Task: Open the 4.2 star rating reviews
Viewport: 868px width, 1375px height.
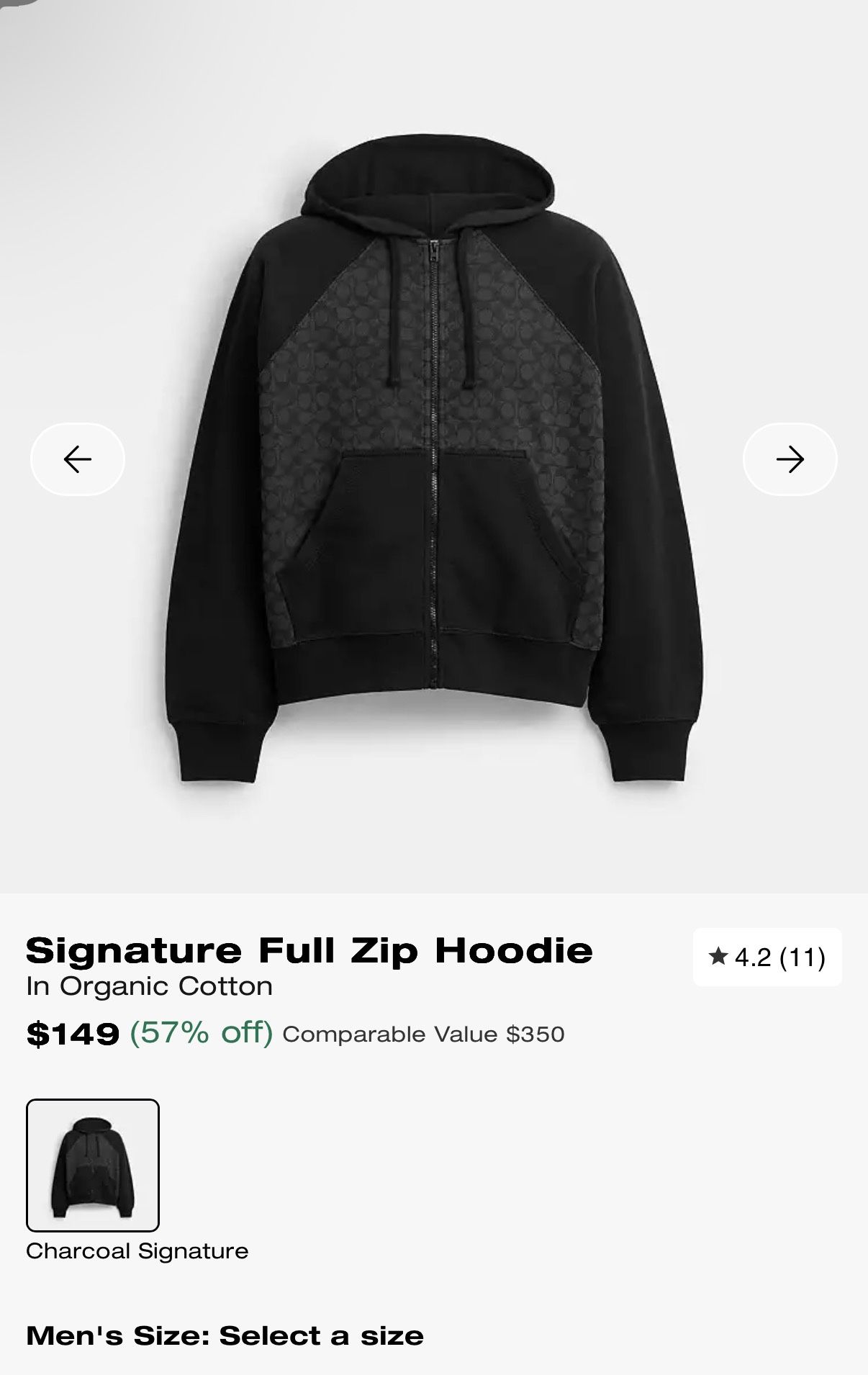Action: [767, 957]
